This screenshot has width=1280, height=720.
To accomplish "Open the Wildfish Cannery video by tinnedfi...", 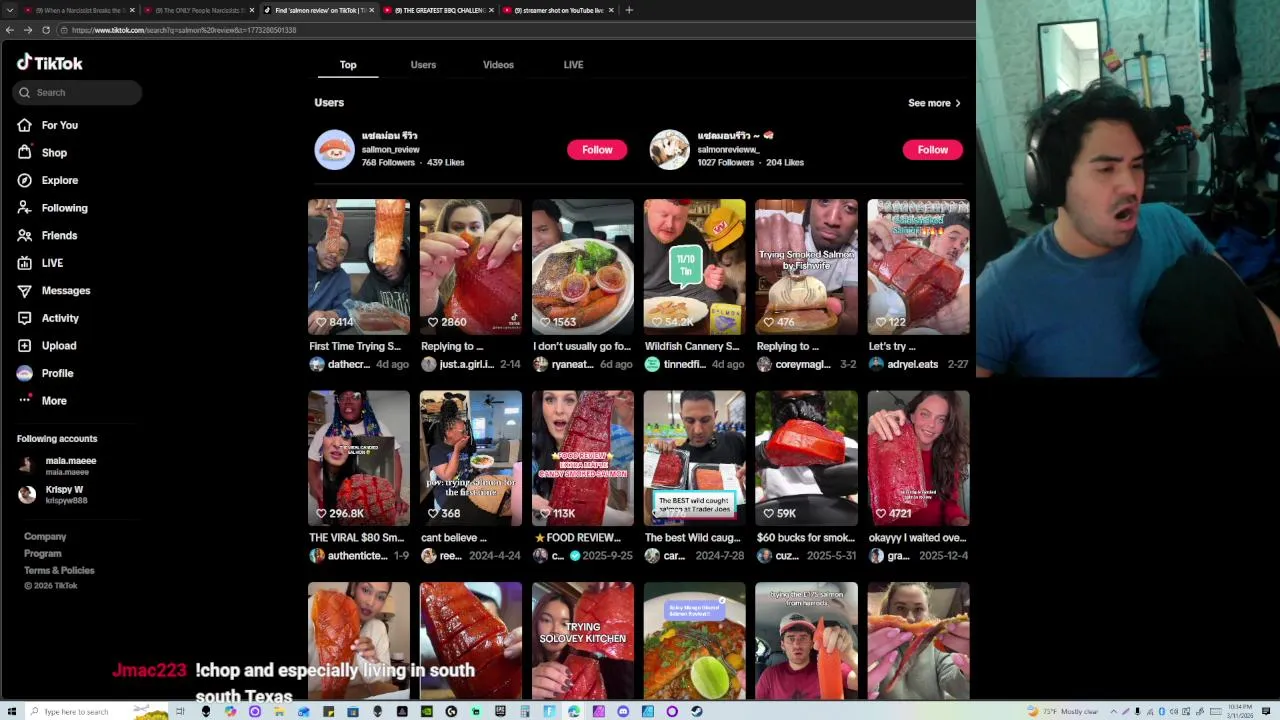I will click(694, 267).
